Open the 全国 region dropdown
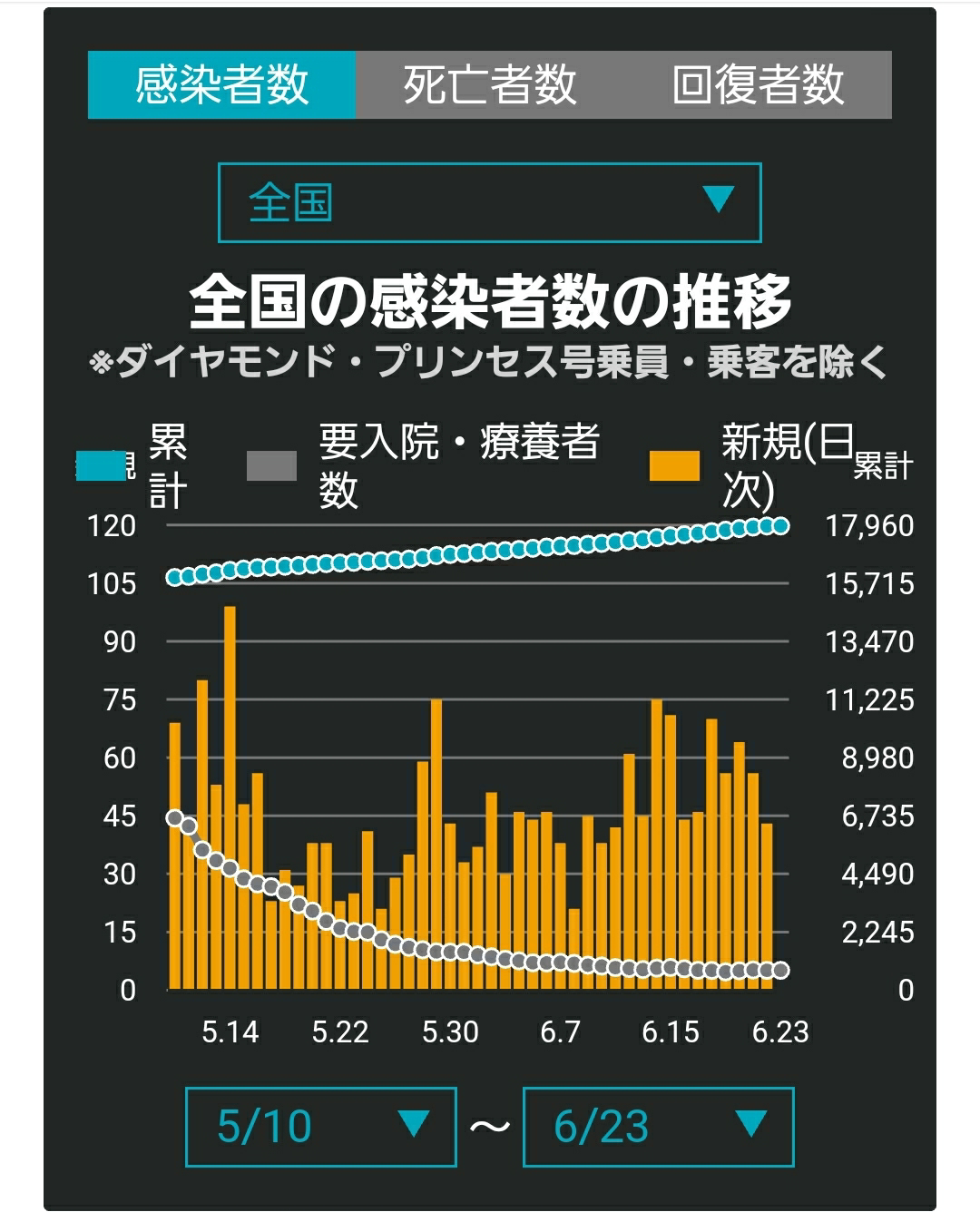This screenshot has width=980, height=1212. pyautogui.click(x=489, y=202)
